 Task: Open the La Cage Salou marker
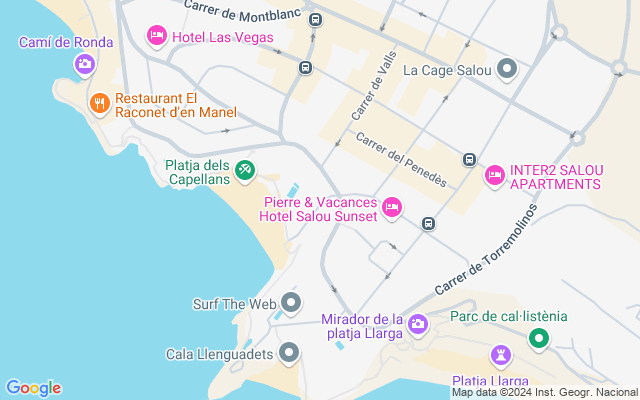pos(507,69)
